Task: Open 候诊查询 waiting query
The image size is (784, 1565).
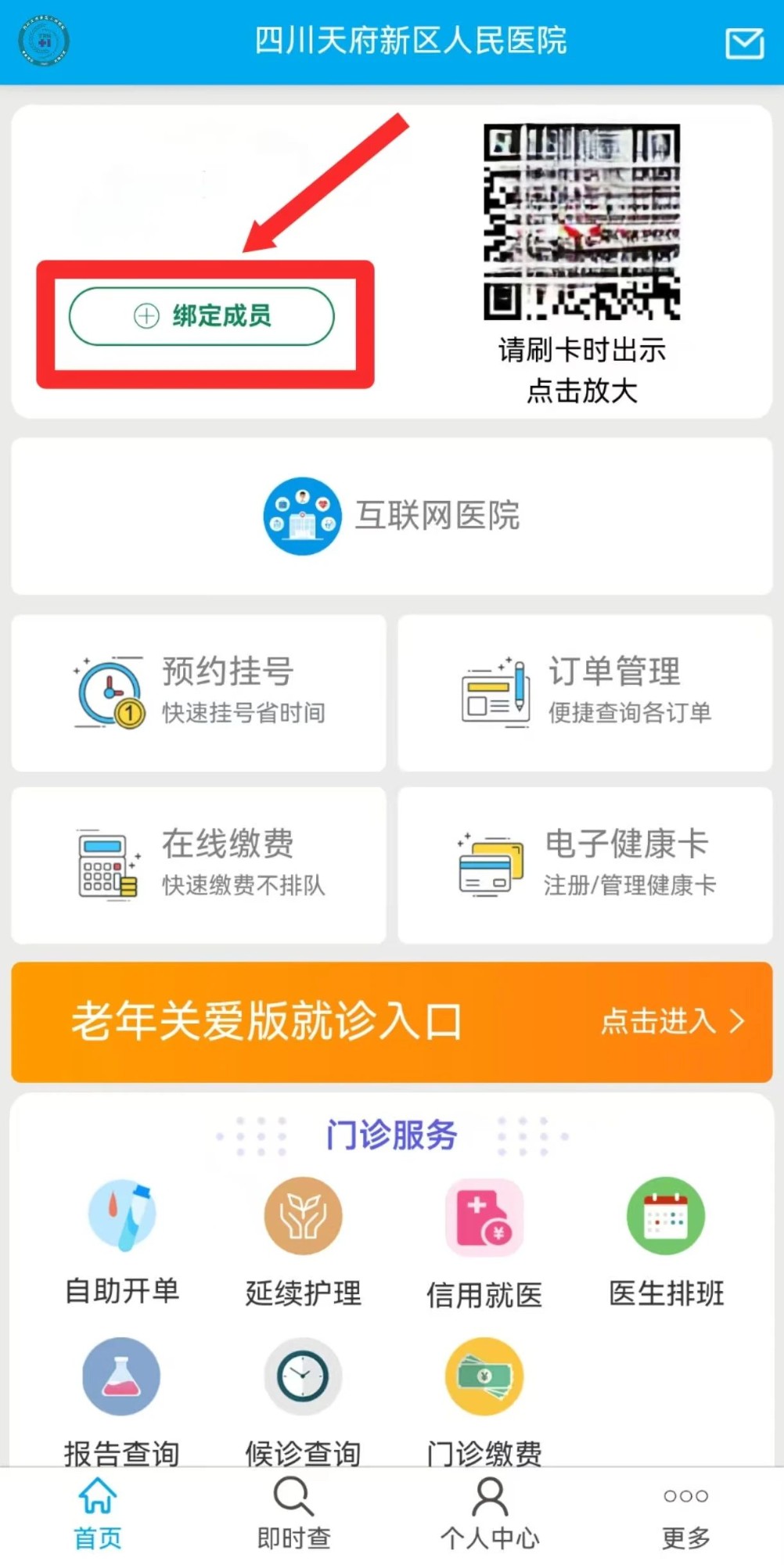Action: 303,1401
